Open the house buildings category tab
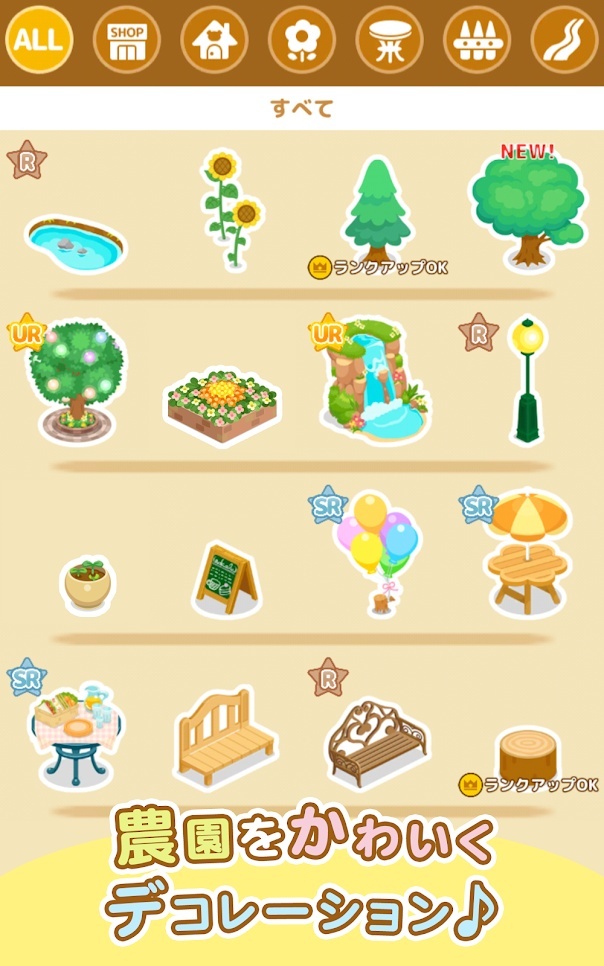This screenshot has height=966, width=604. point(214,40)
